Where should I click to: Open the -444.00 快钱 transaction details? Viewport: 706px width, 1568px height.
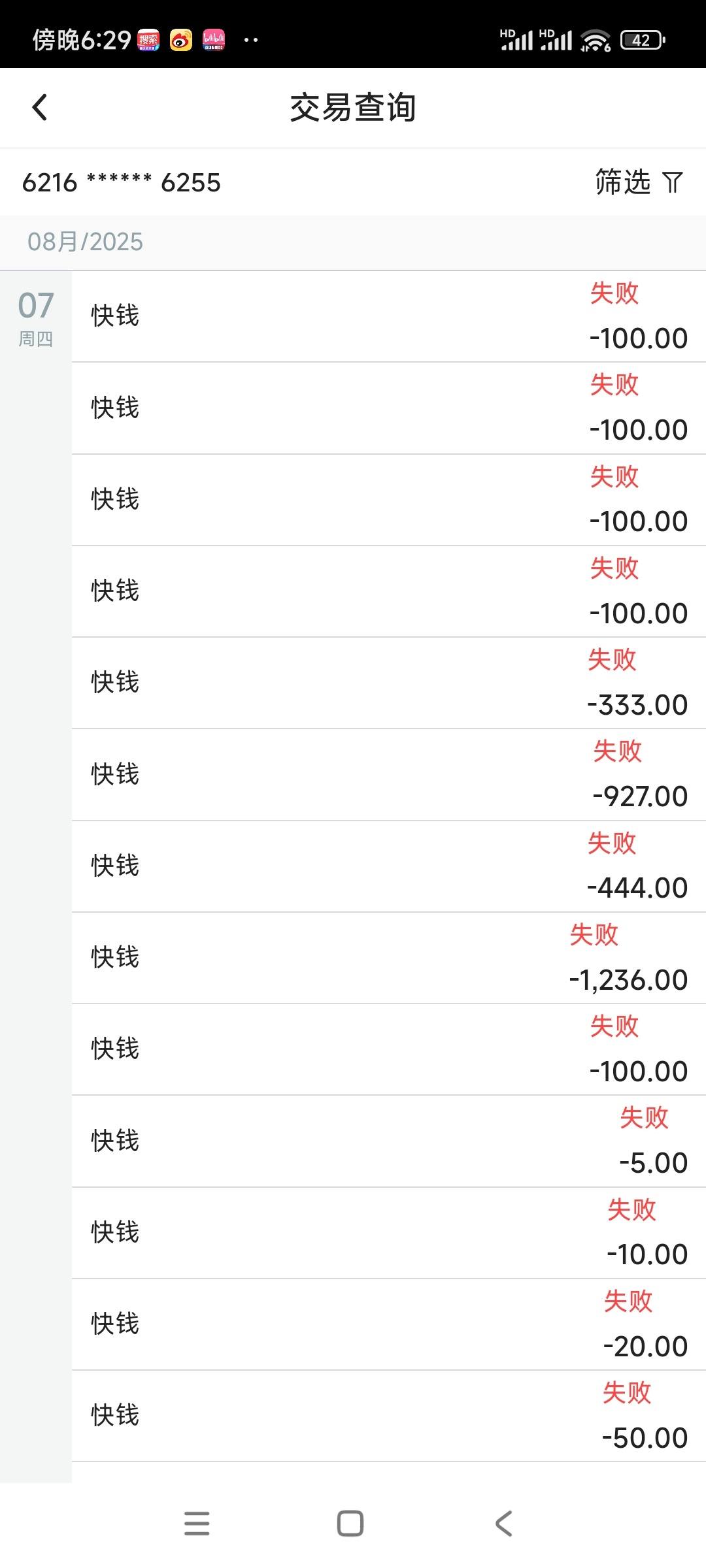(389, 866)
